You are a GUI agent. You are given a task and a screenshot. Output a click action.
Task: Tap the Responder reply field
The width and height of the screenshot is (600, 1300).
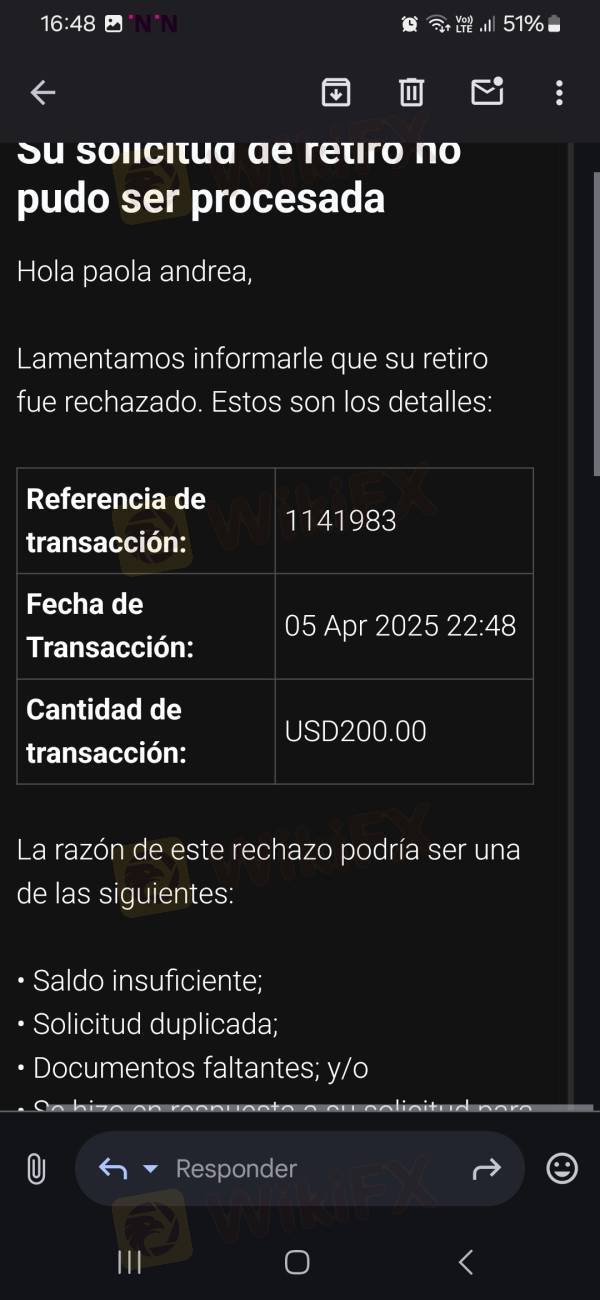[300, 1168]
